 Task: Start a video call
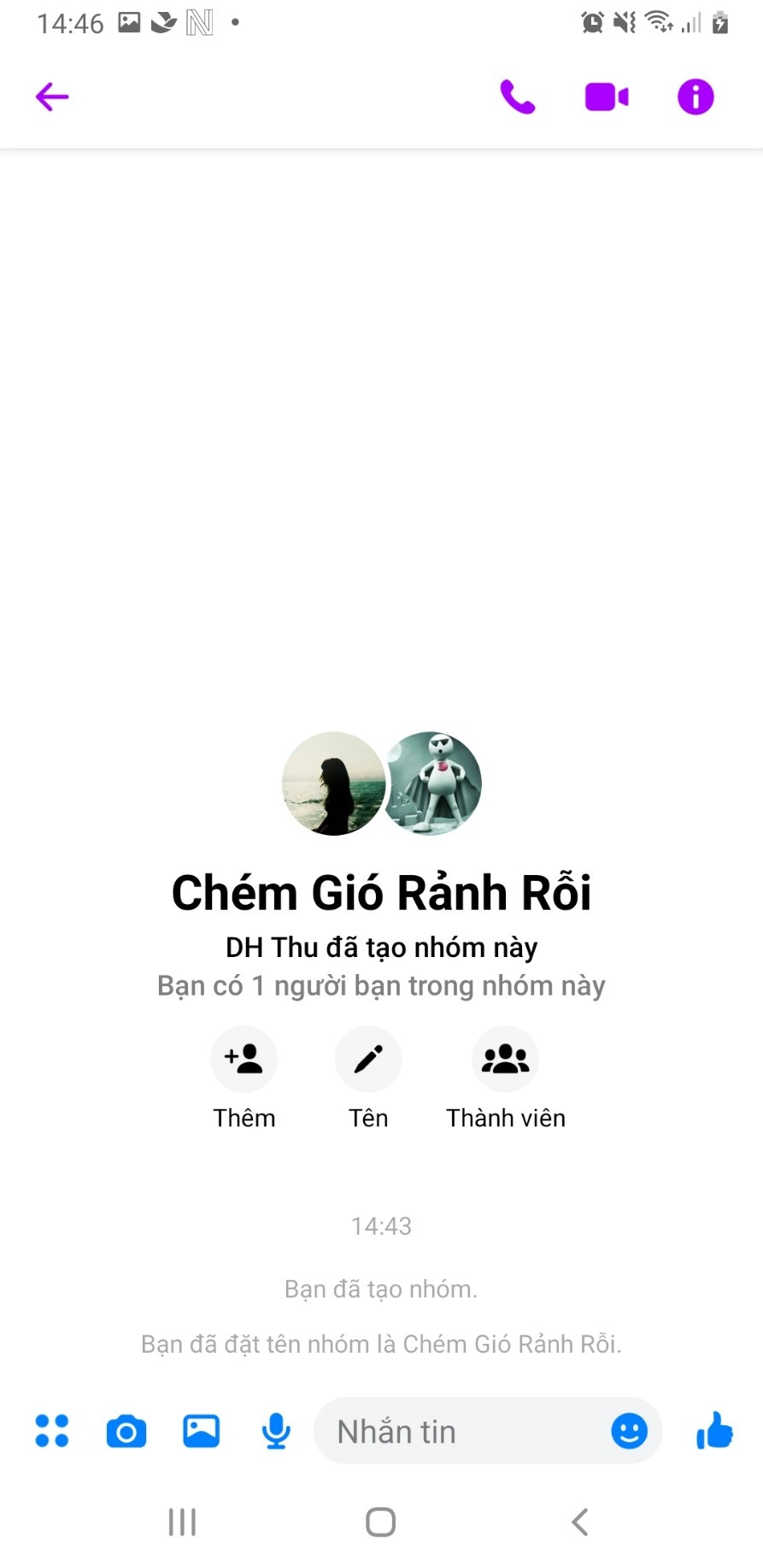point(607,97)
